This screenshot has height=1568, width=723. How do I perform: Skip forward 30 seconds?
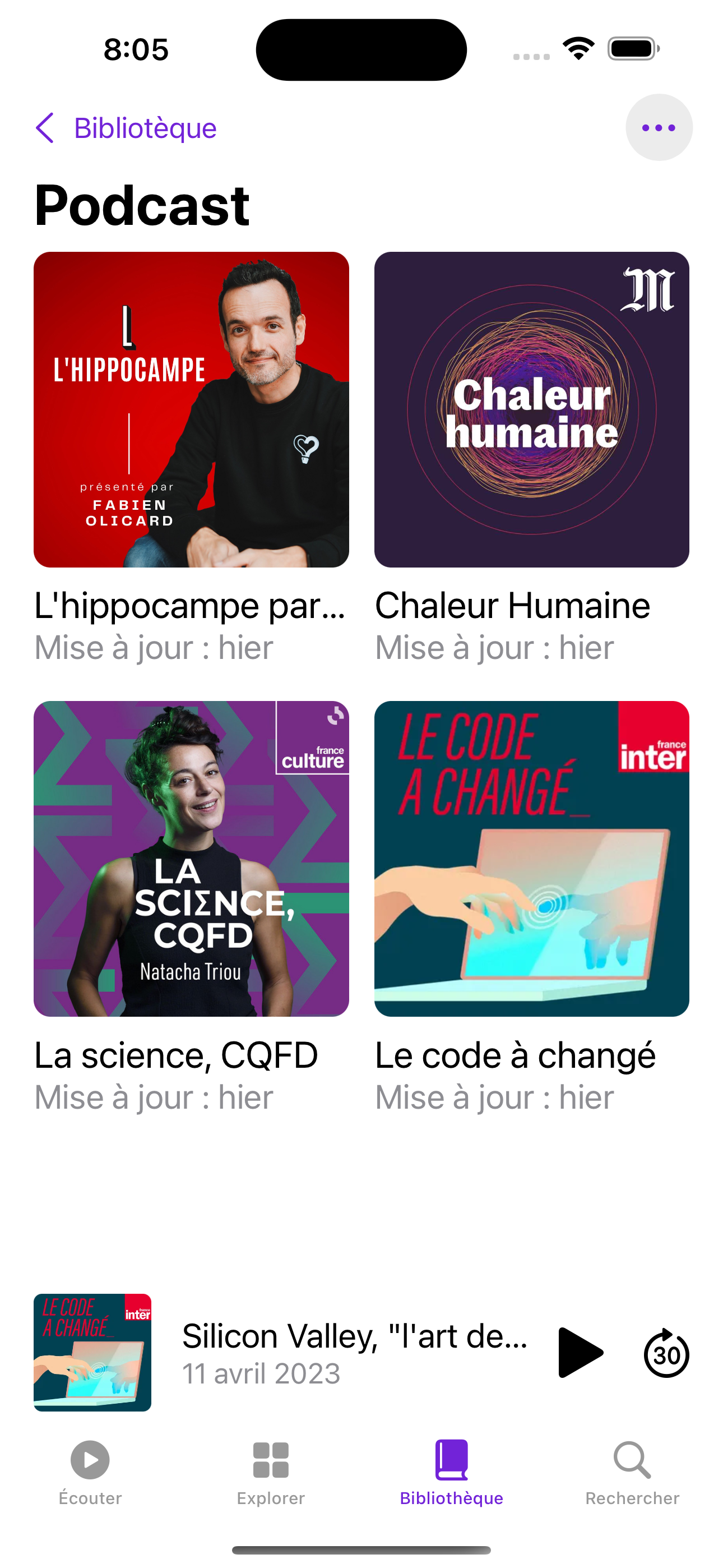(666, 1353)
